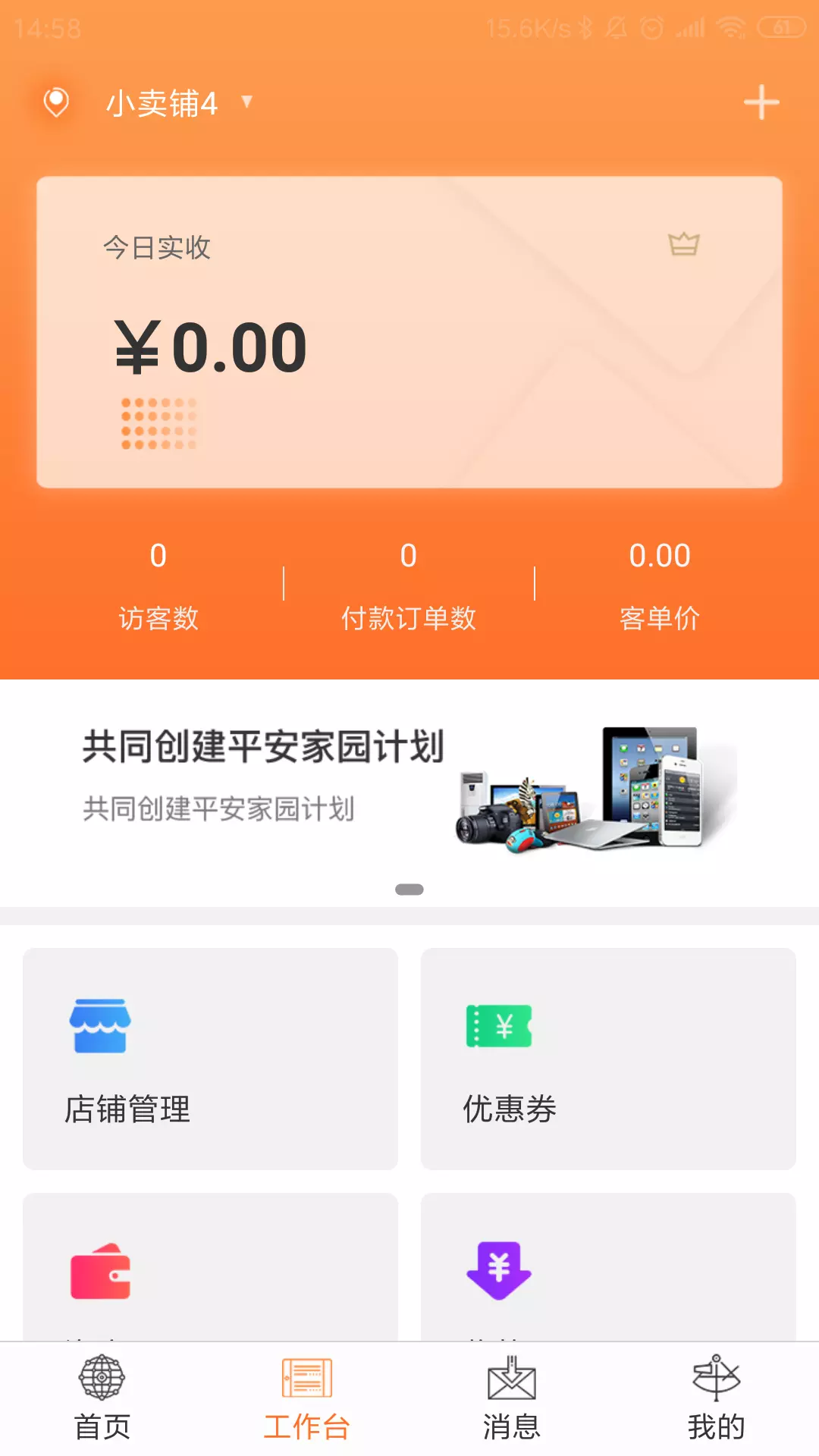
Task: Open 店铺管理 store management
Action: (210, 1059)
